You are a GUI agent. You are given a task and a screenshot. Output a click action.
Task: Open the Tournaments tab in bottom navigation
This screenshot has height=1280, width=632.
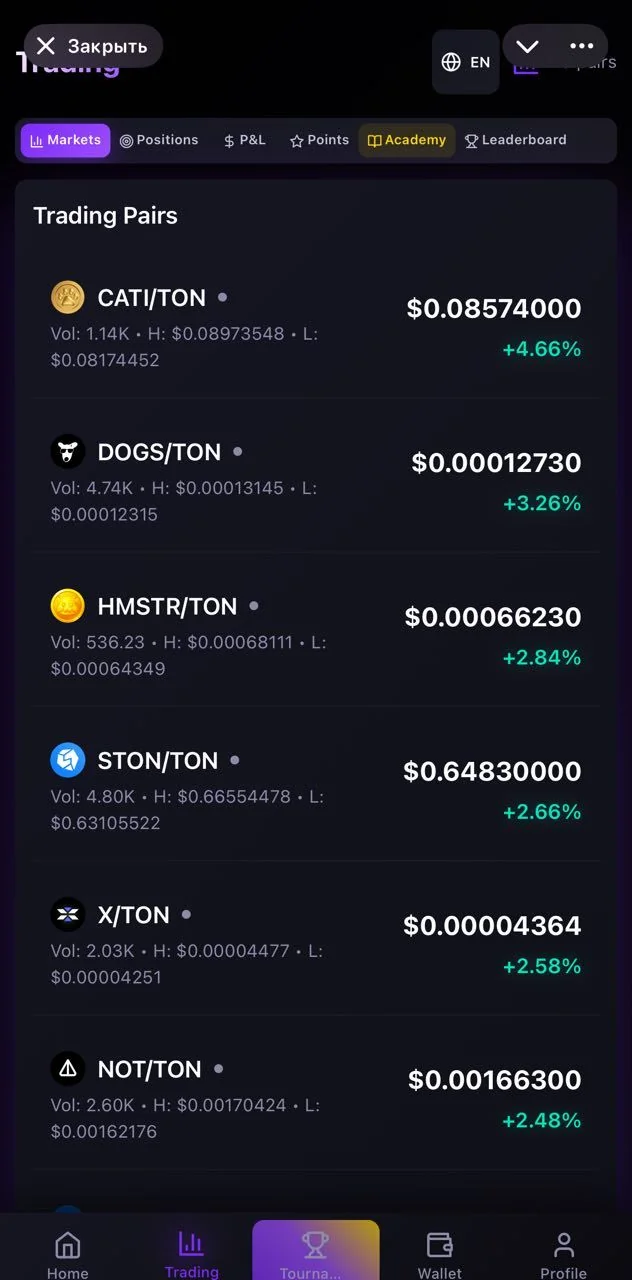[315, 1252]
